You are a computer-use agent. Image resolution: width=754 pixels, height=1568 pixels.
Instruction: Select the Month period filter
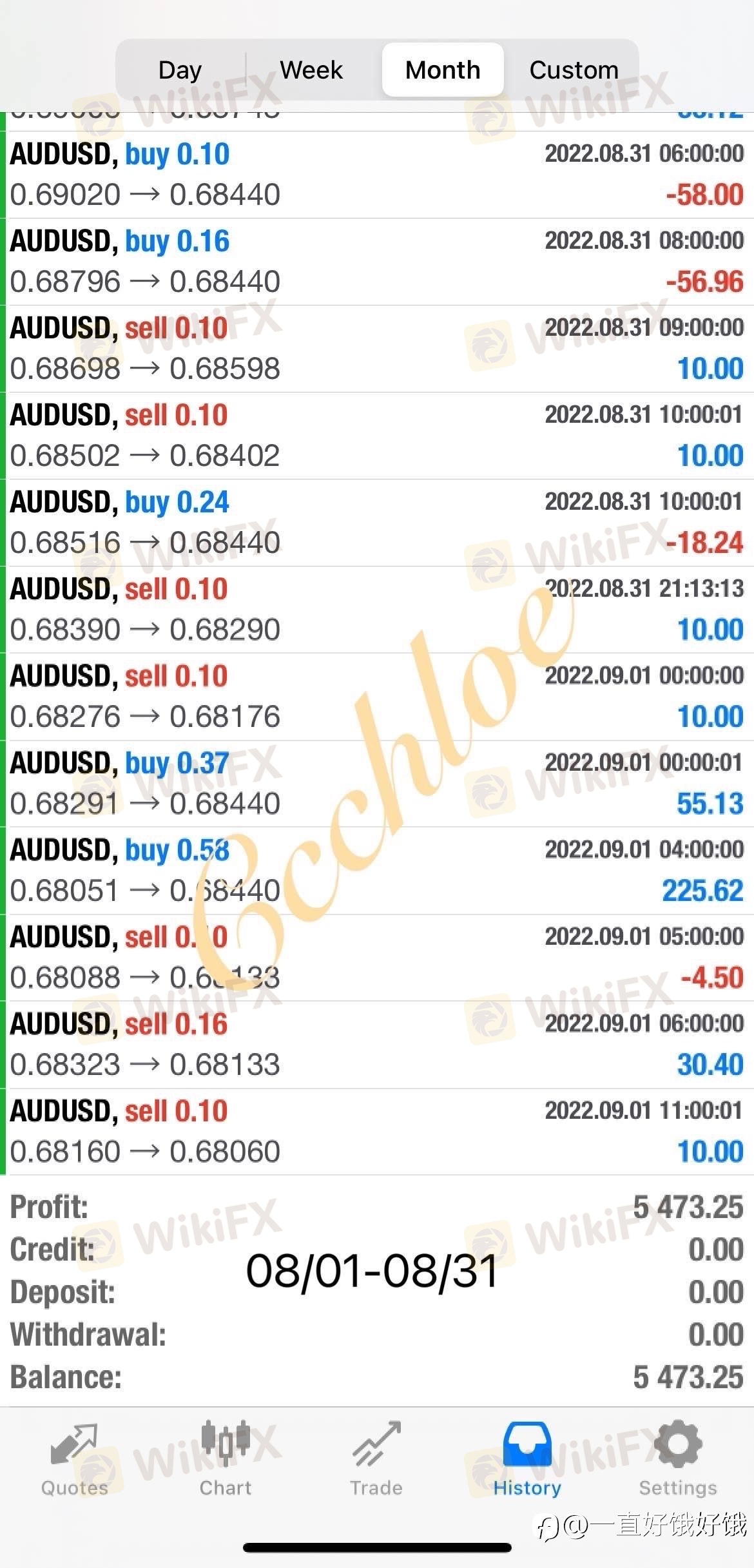click(443, 70)
